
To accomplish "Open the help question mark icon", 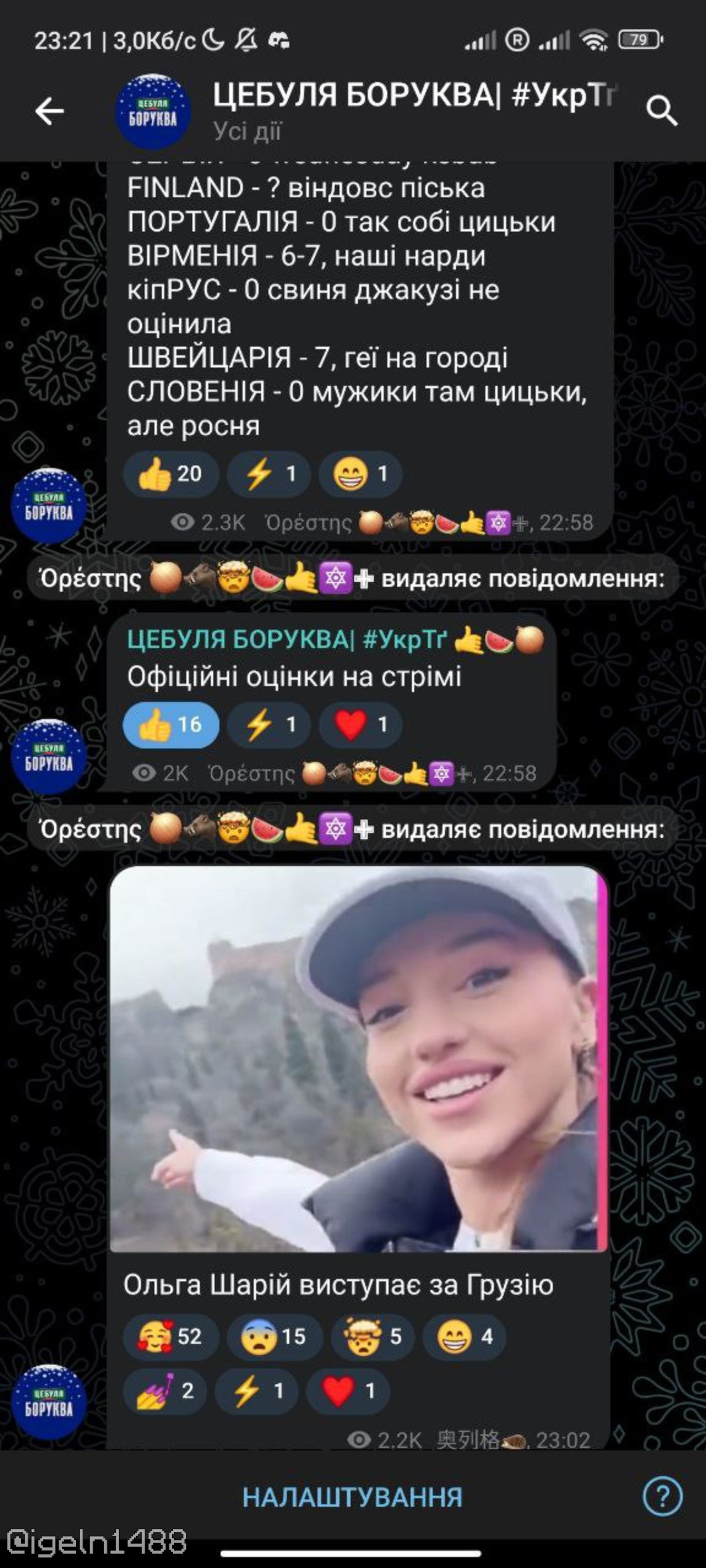I will click(x=662, y=1497).
